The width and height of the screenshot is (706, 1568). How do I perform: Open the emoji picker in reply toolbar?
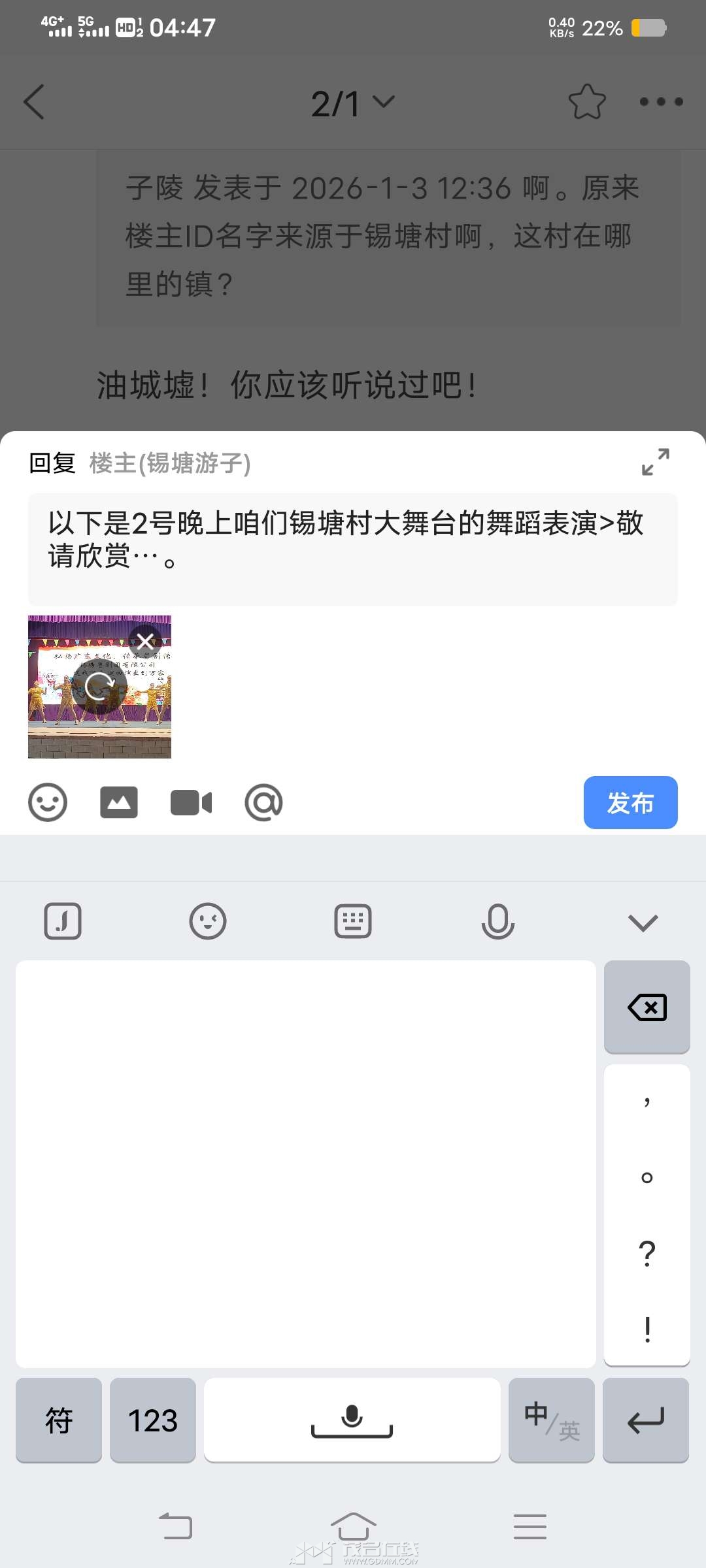tap(48, 802)
